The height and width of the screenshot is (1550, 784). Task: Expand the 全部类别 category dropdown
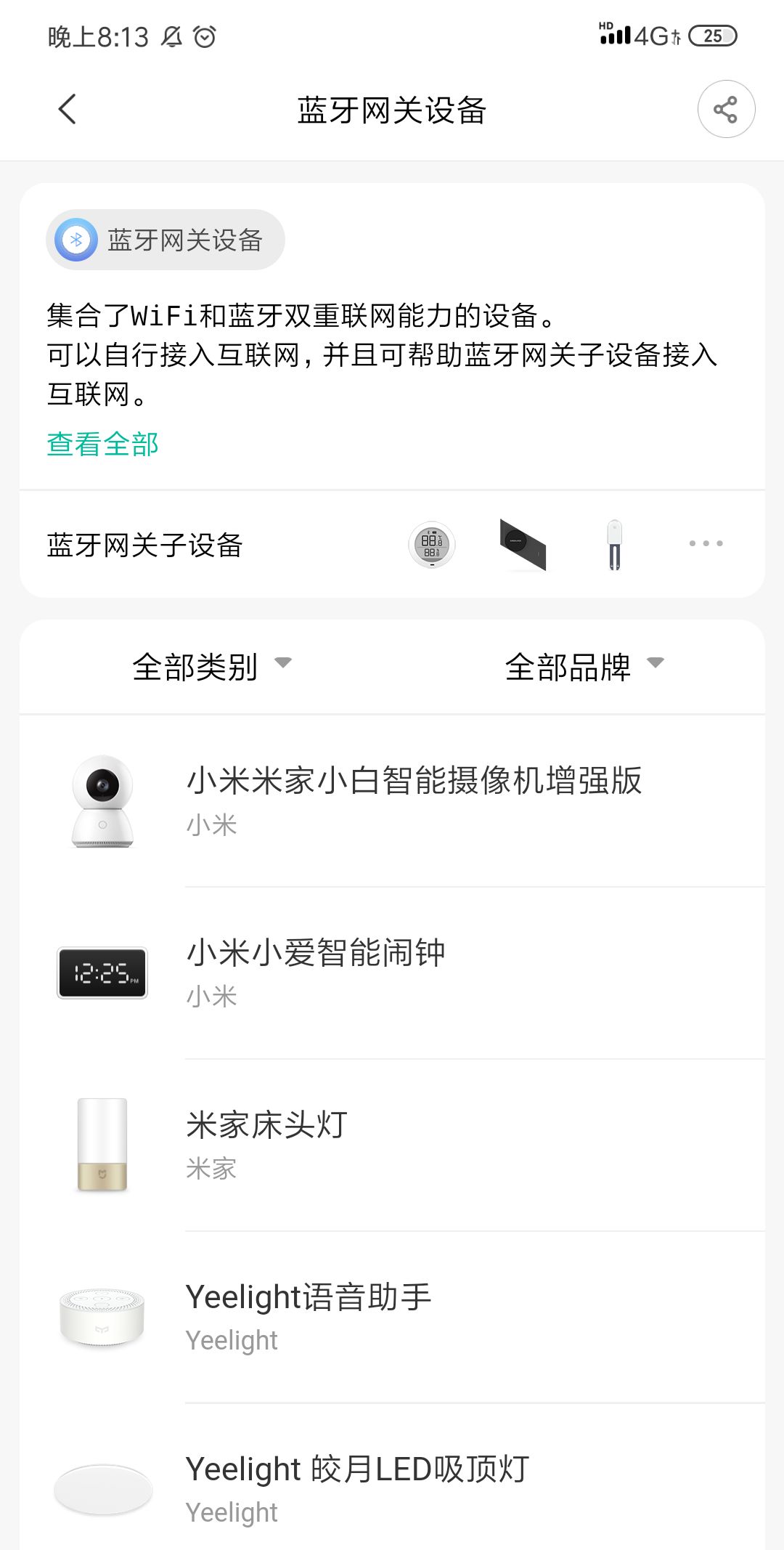(211, 666)
